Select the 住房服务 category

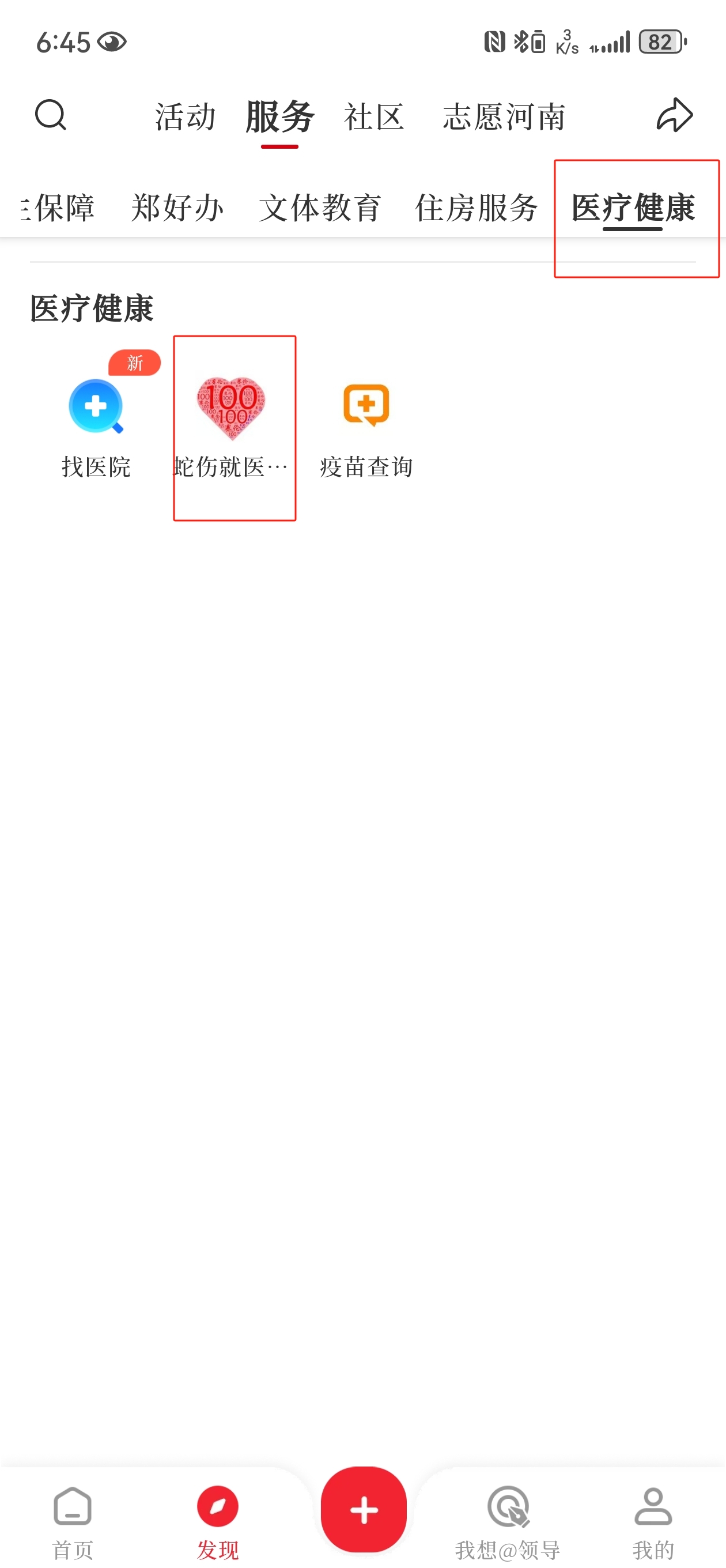pyautogui.click(x=477, y=208)
